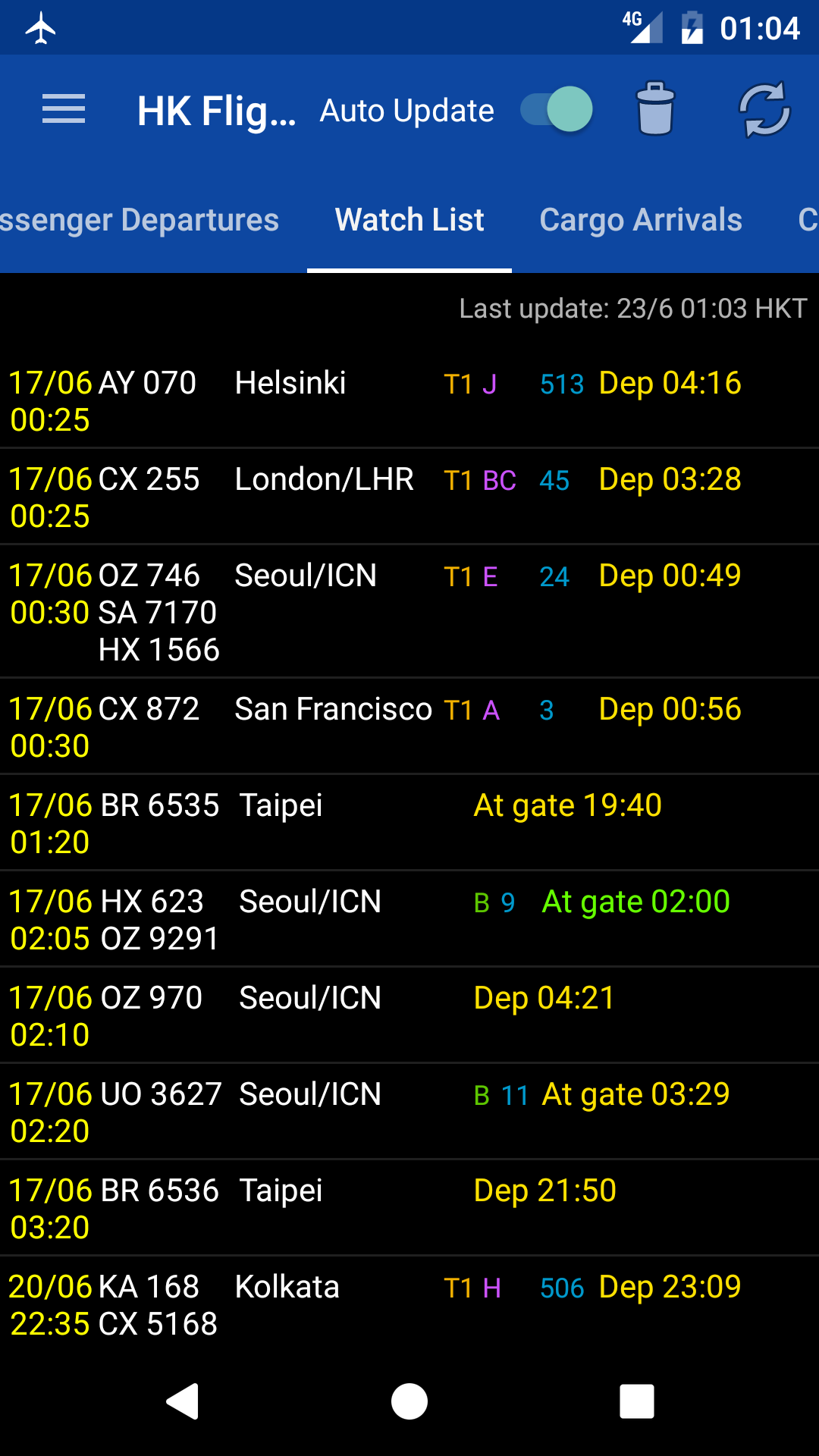Switch to Passenger Departures tab
Screen dimensions: 819x1456
(140, 220)
